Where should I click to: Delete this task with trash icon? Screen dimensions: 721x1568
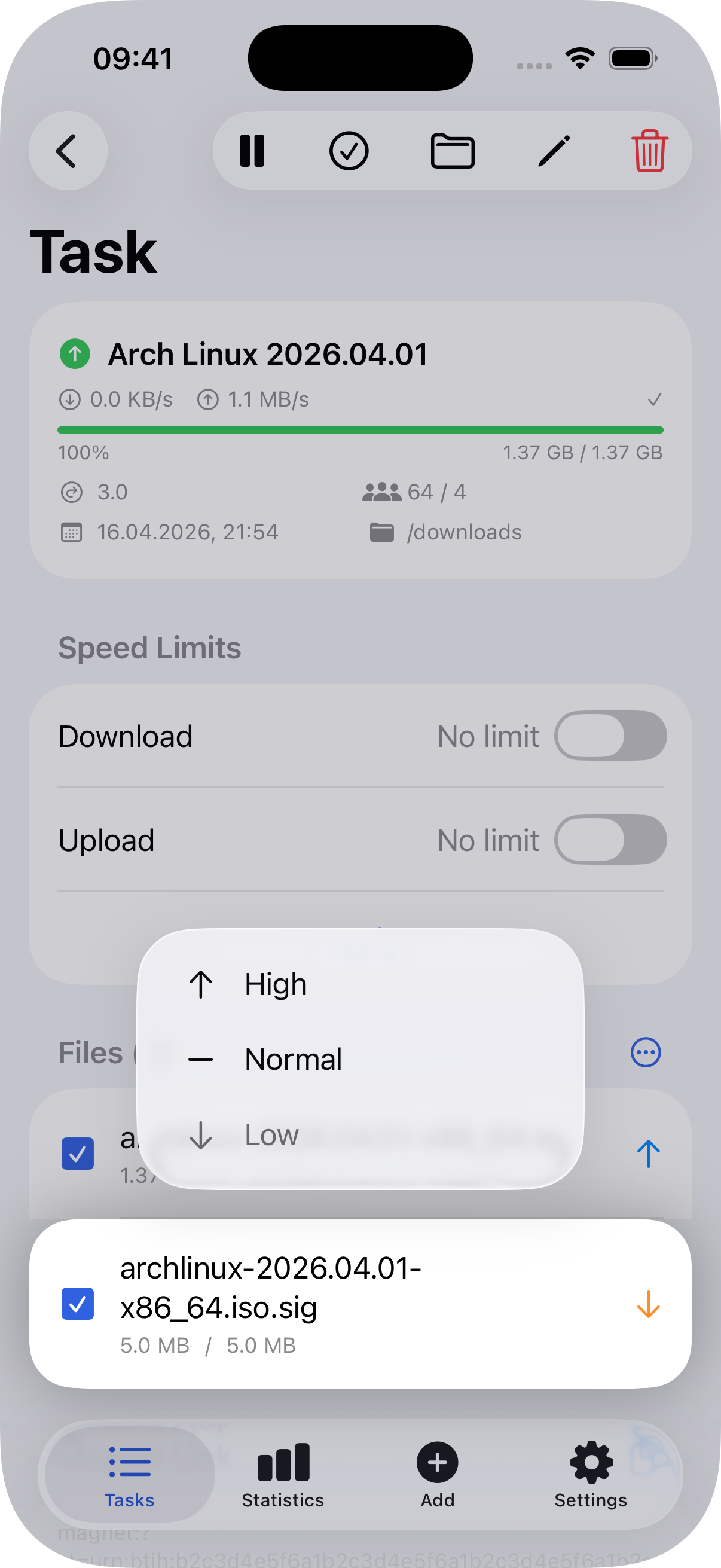649,151
